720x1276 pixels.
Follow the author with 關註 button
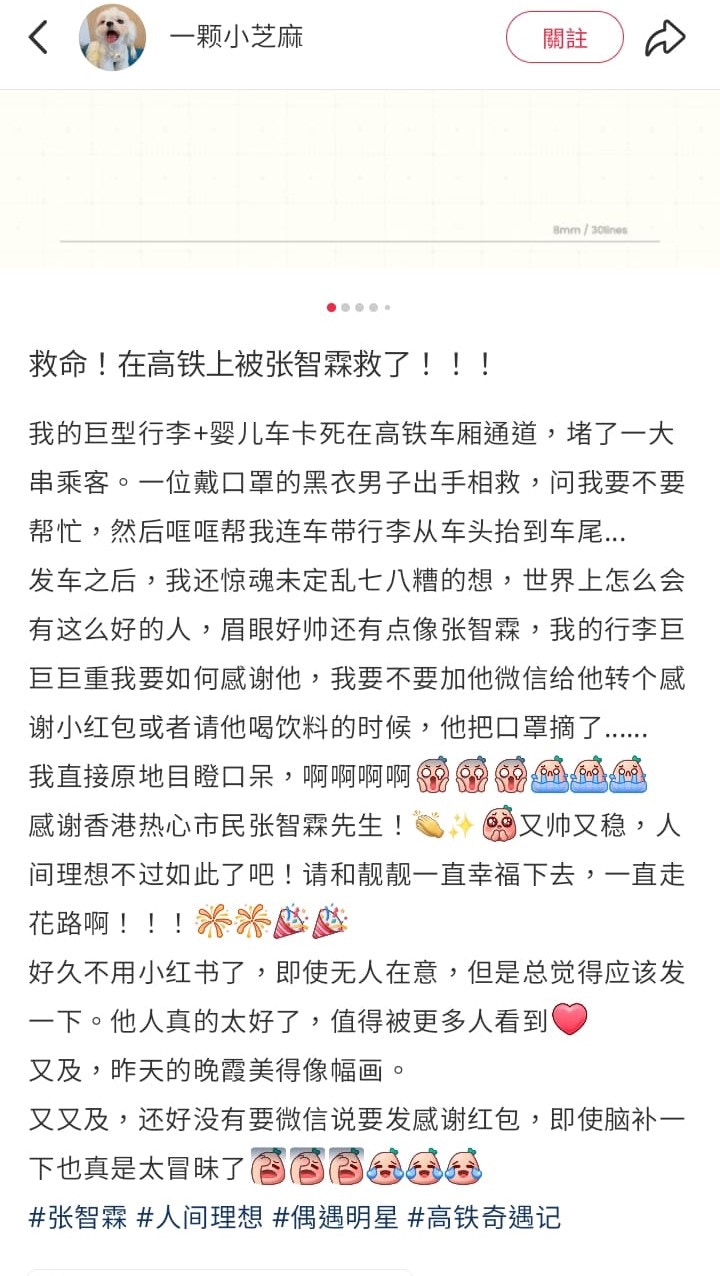(x=564, y=38)
